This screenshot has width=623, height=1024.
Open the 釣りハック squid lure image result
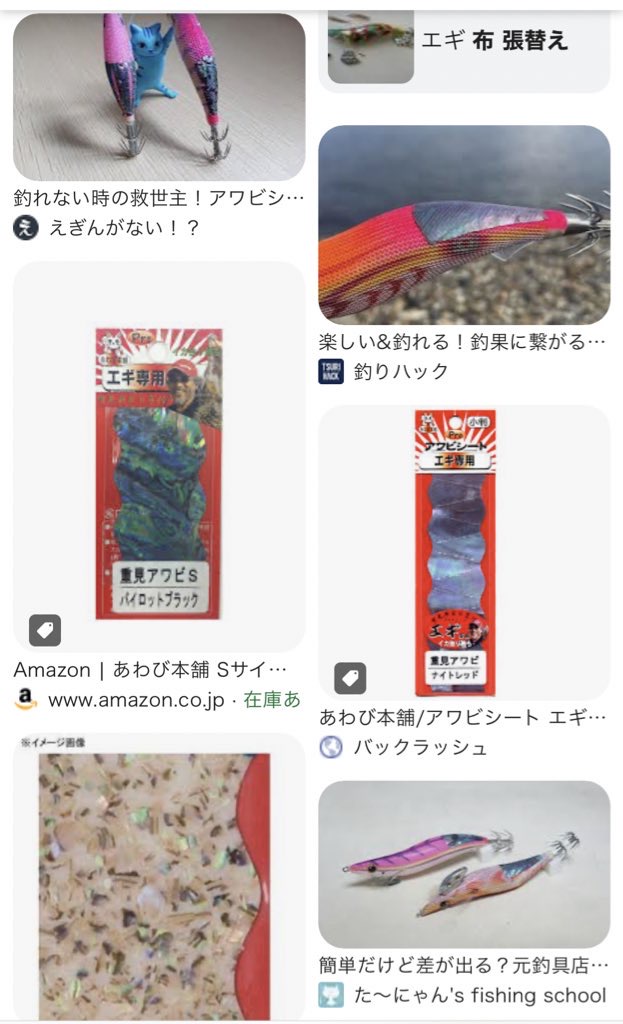(464, 224)
